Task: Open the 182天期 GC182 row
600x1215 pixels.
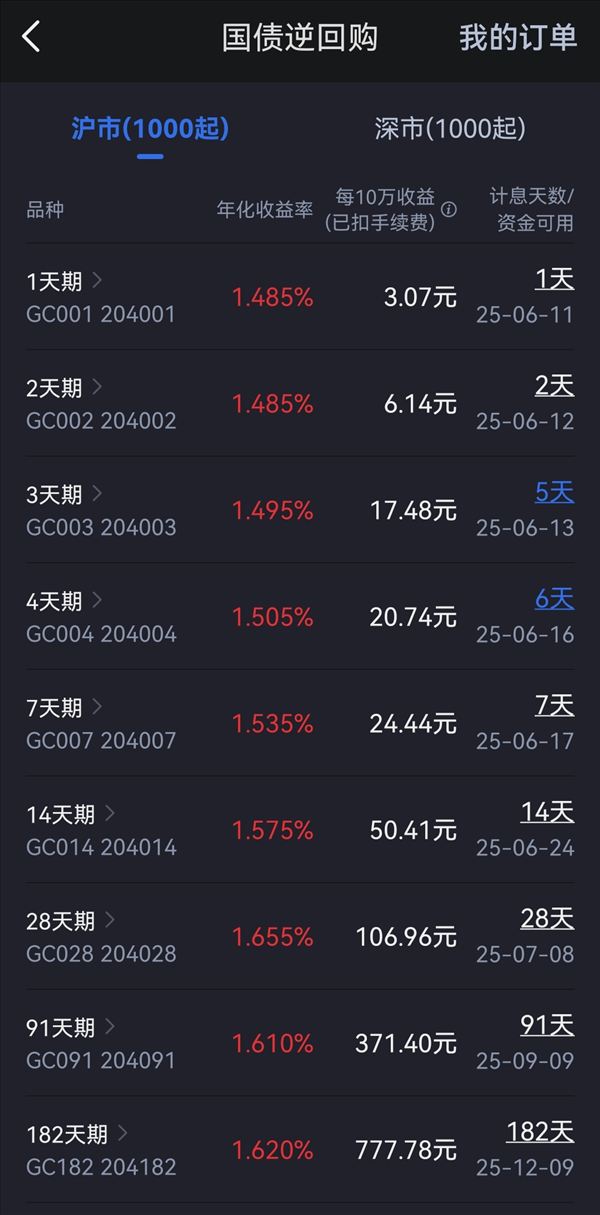Action: tap(300, 1150)
